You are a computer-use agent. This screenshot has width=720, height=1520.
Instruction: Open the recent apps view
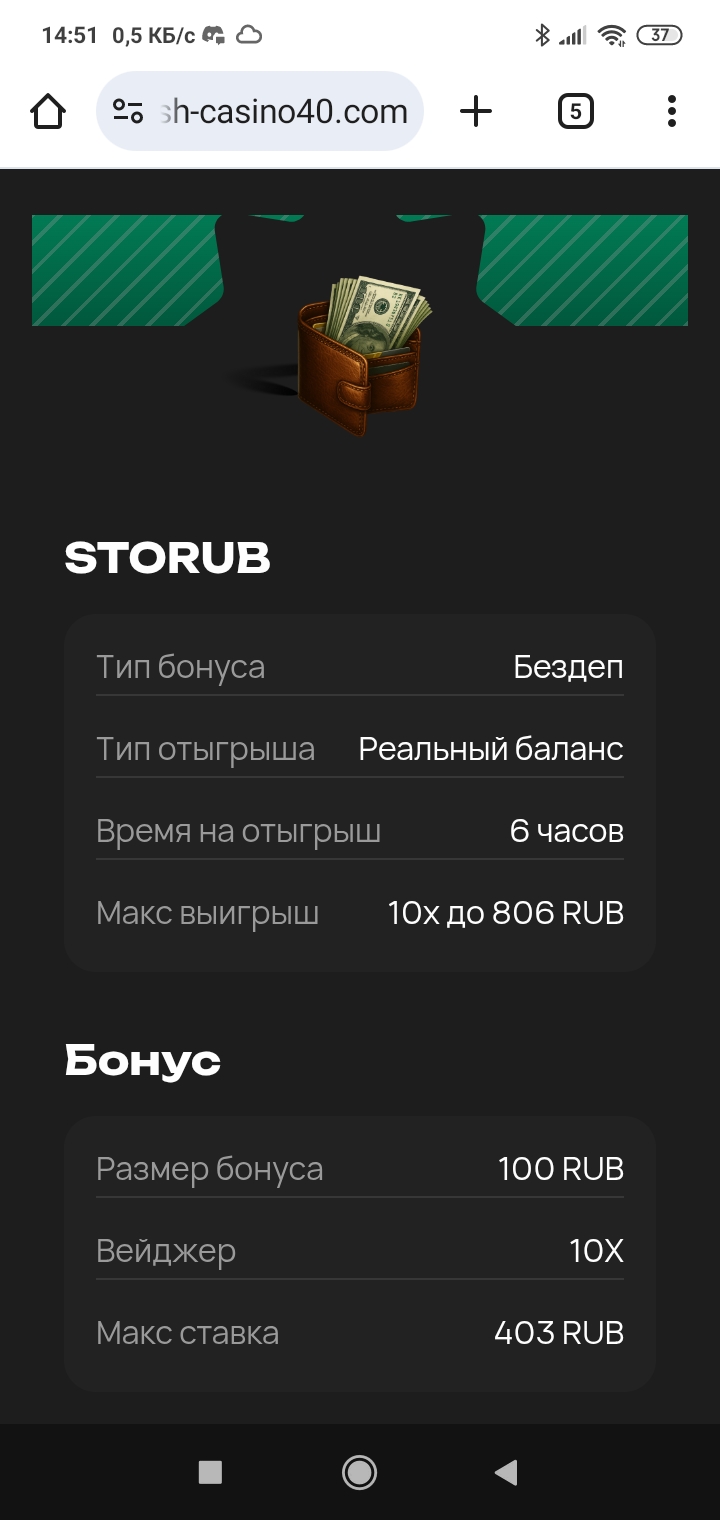point(210,1472)
